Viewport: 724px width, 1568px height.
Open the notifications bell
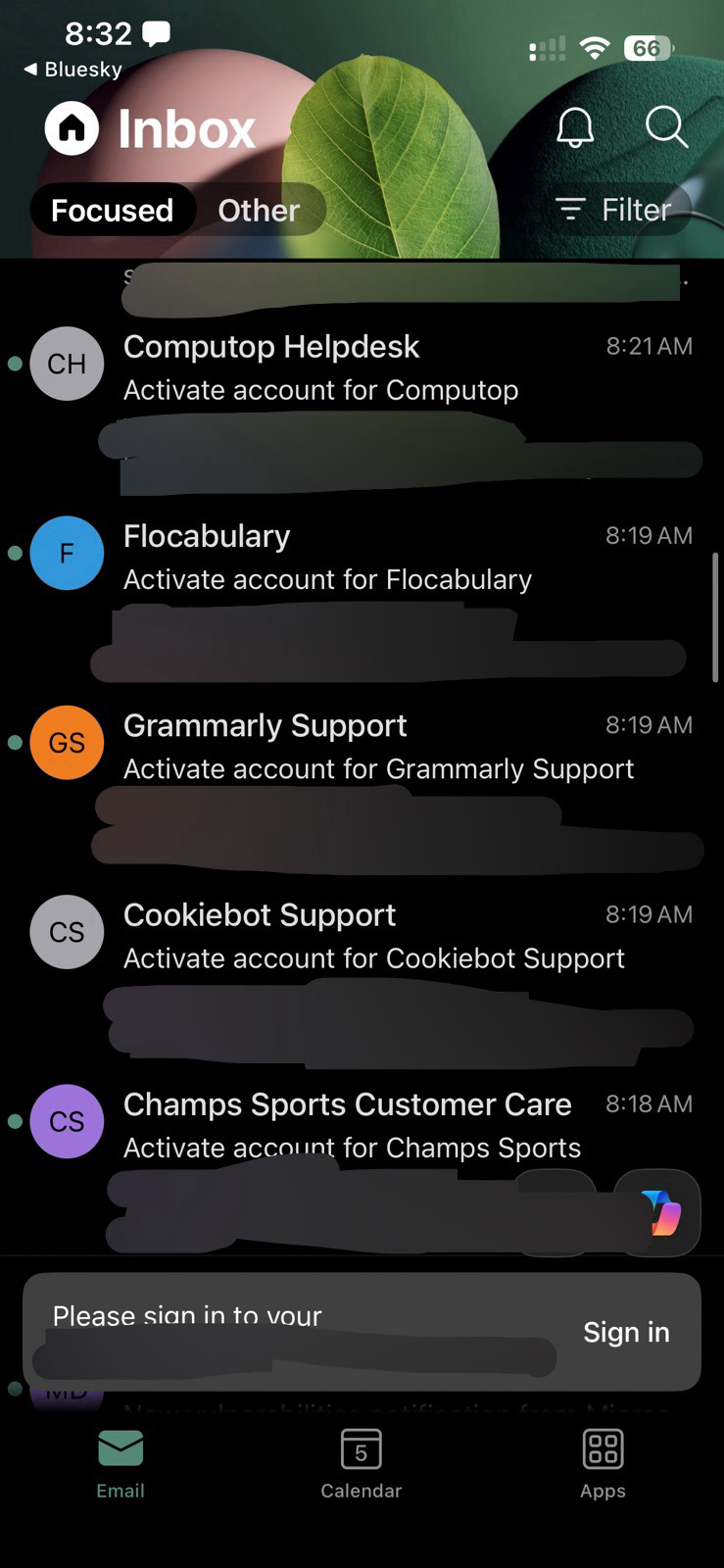click(575, 127)
